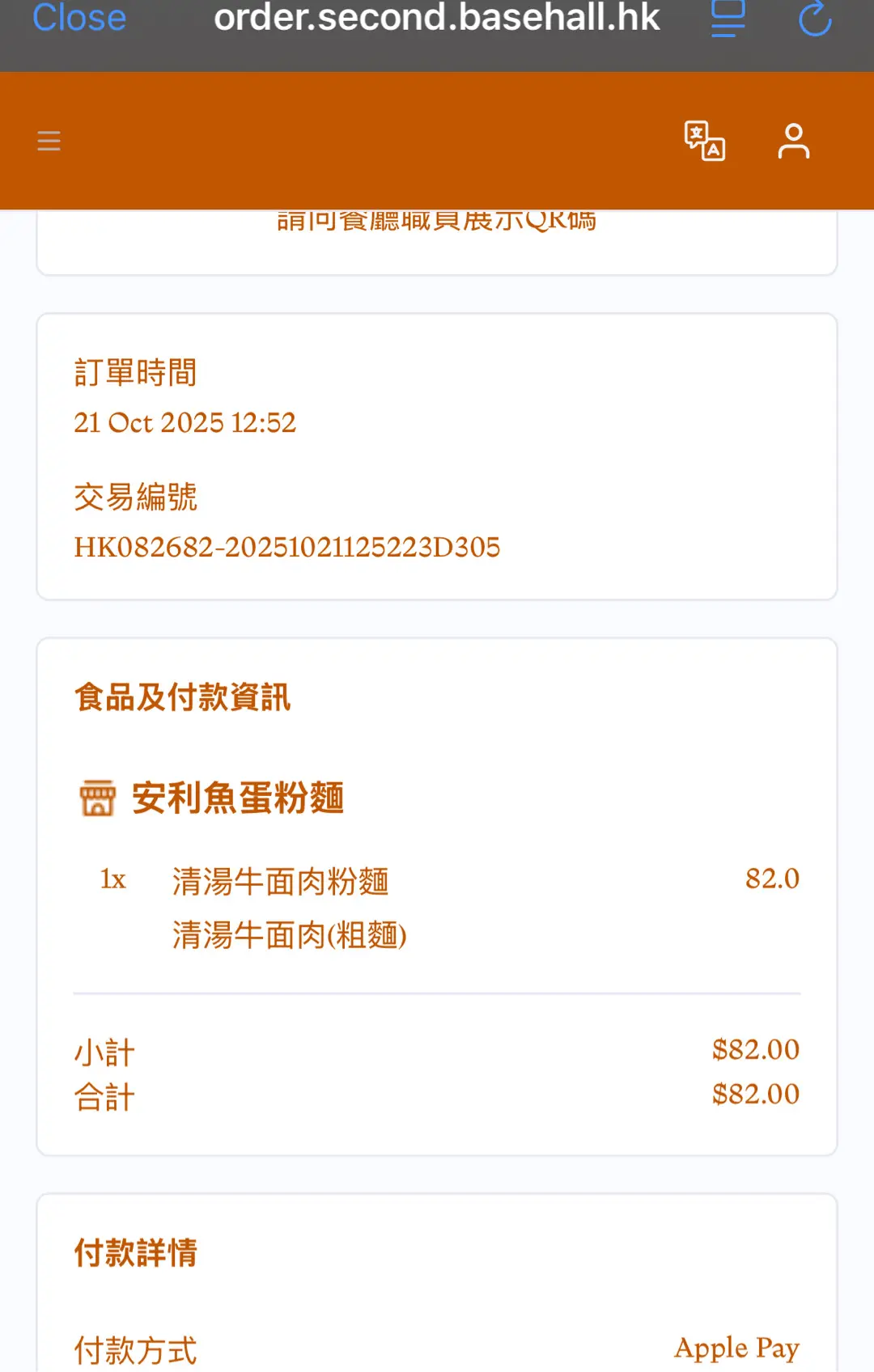Close the in-app browser
The image size is (874, 1372).
tap(79, 18)
